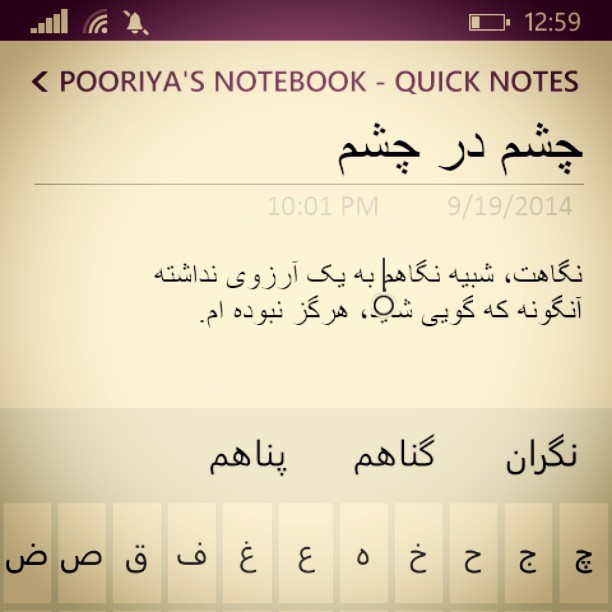Place cursor in the note body text
This screenshot has width=612, height=612.
(x=368, y=293)
